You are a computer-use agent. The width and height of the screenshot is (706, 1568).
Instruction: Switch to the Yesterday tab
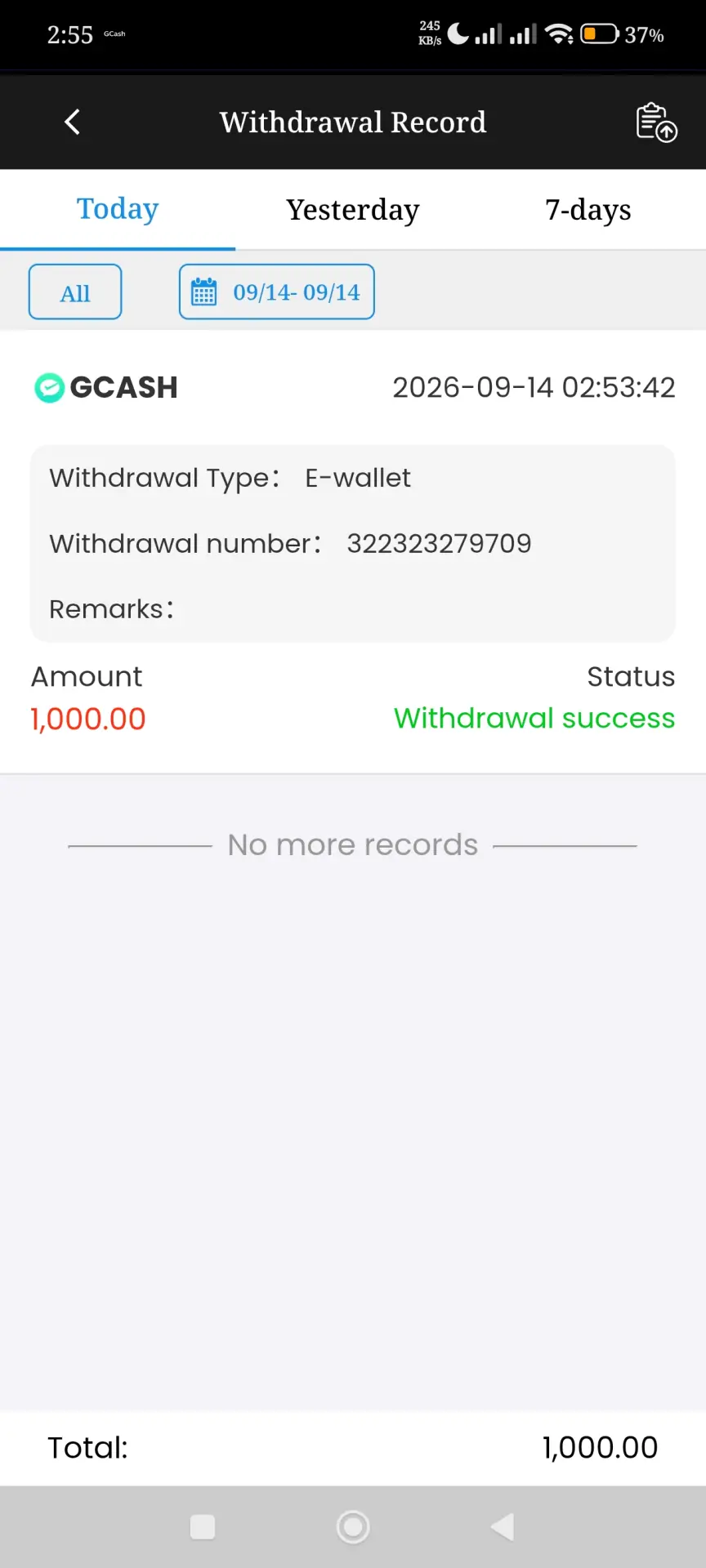coord(353,209)
